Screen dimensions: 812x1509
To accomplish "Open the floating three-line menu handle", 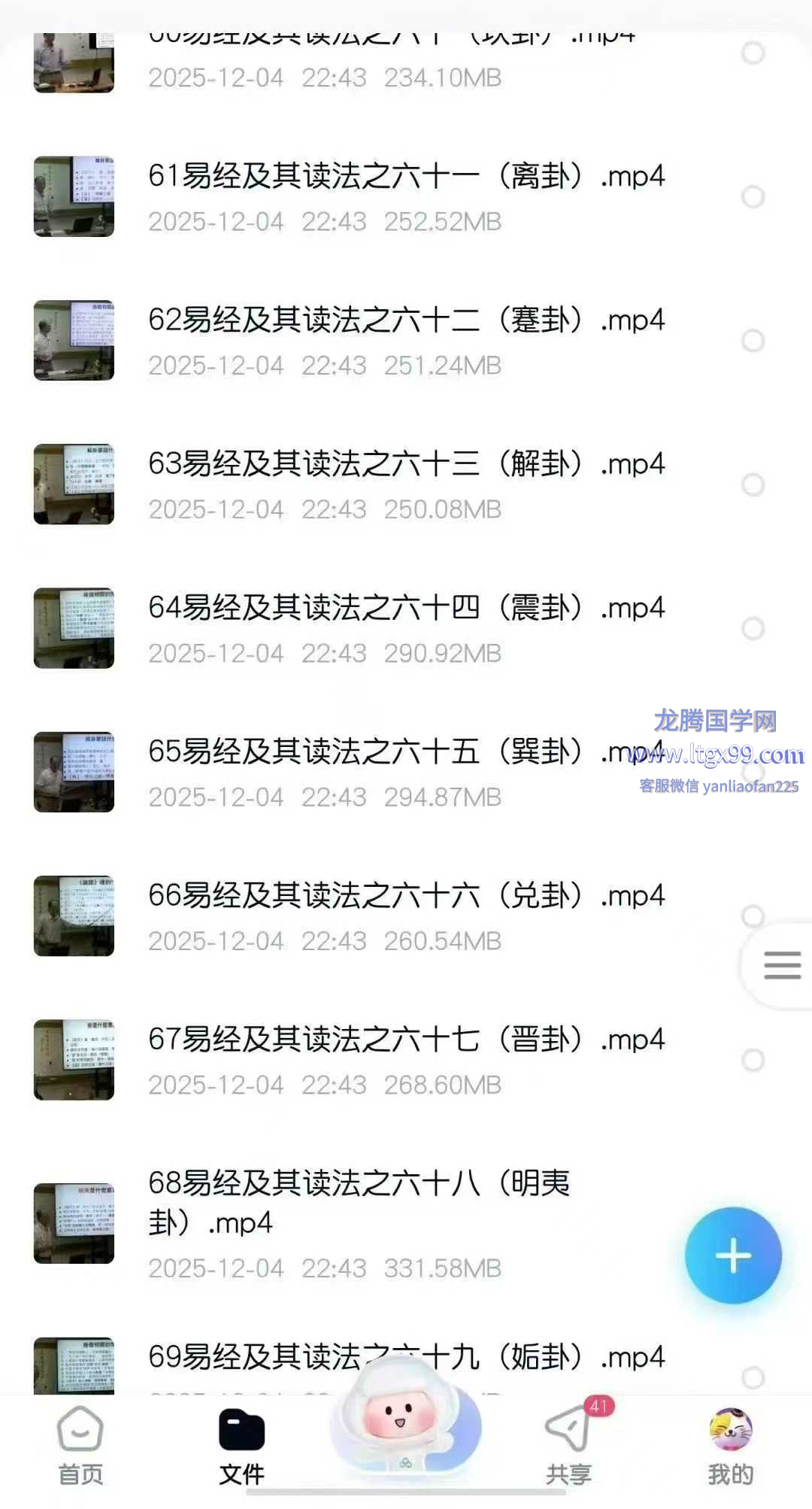I will [x=782, y=965].
